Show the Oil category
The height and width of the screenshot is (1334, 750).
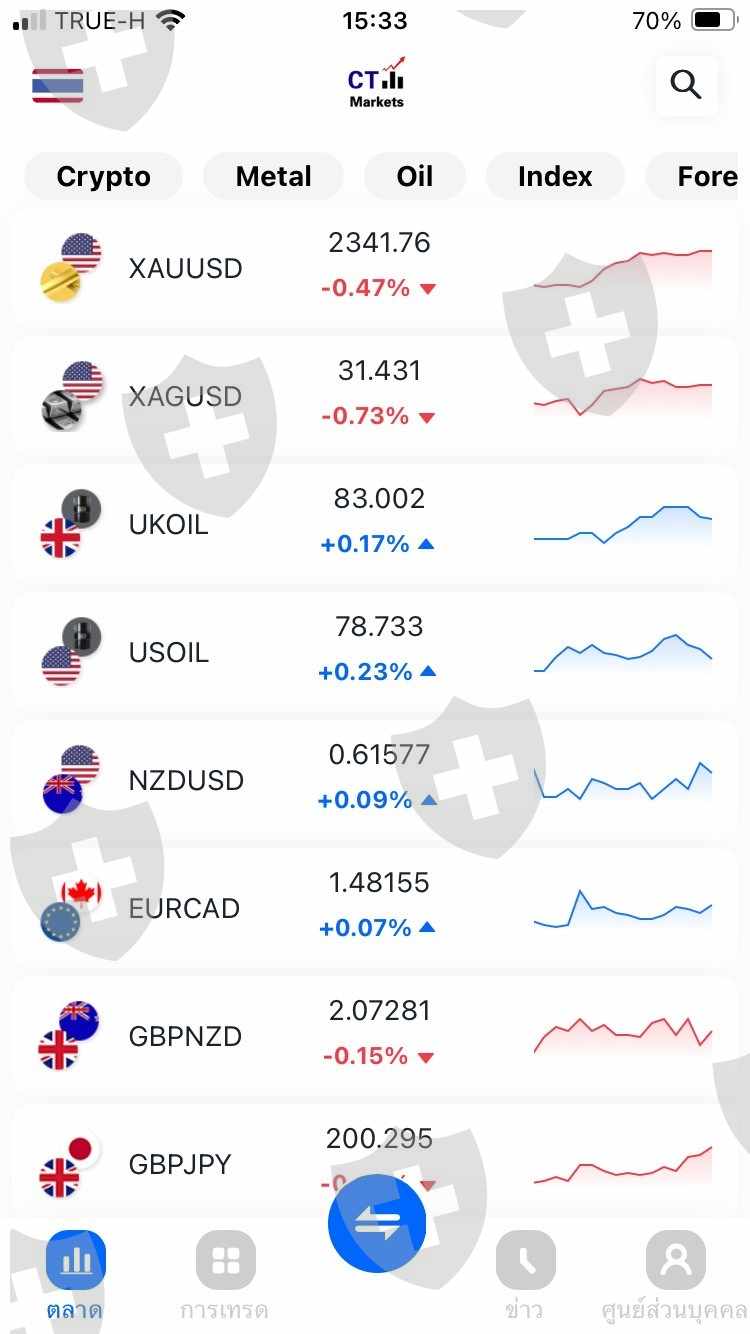414,176
